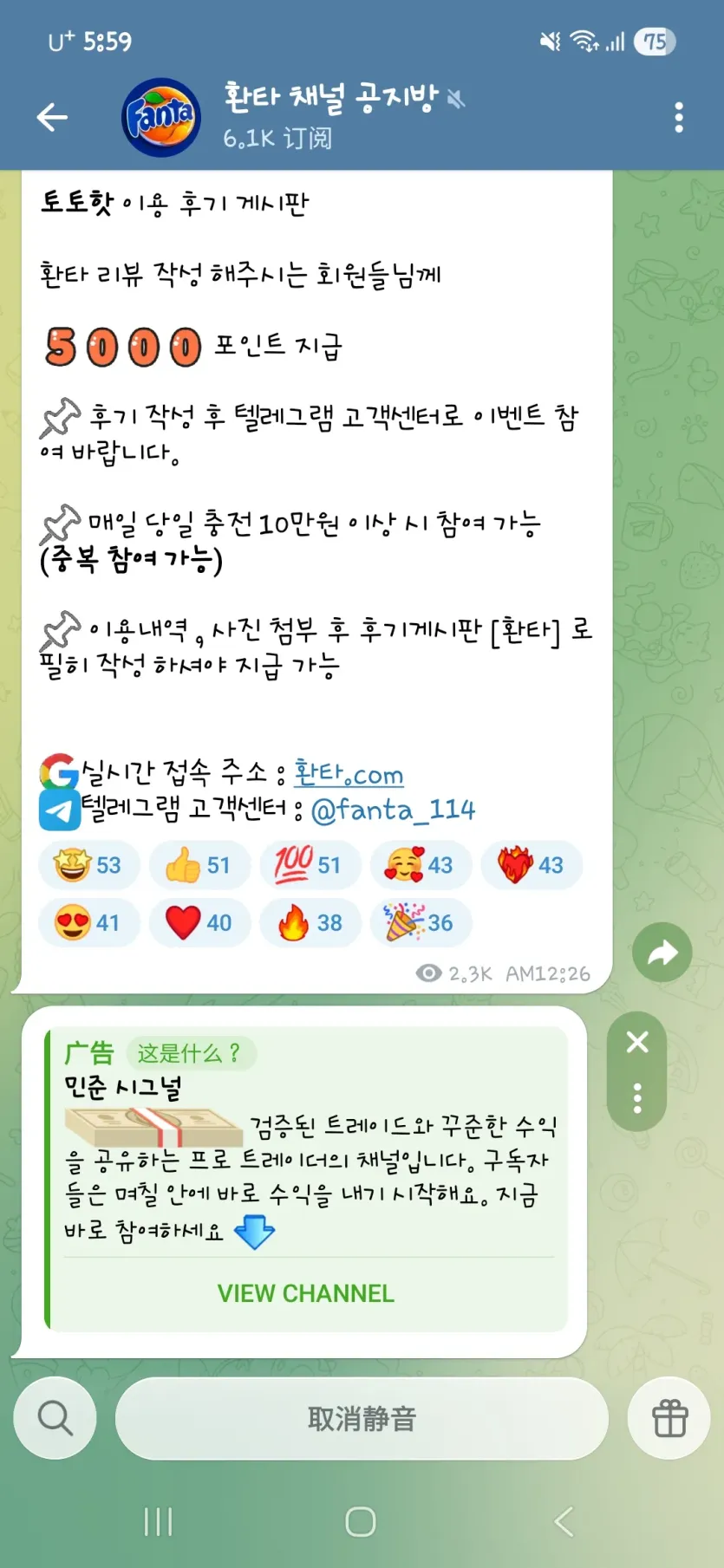Open the @fanta_114 customer center link
724x1568 pixels.
(x=393, y=810)
